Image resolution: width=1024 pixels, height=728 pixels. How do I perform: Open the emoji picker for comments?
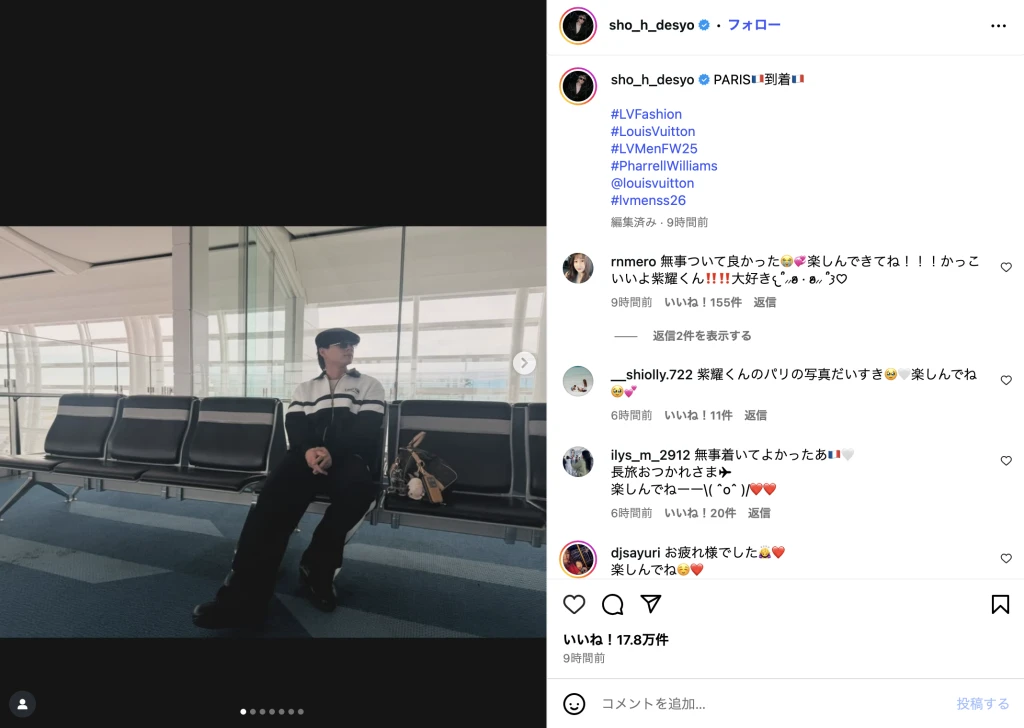tap(574, 704)
